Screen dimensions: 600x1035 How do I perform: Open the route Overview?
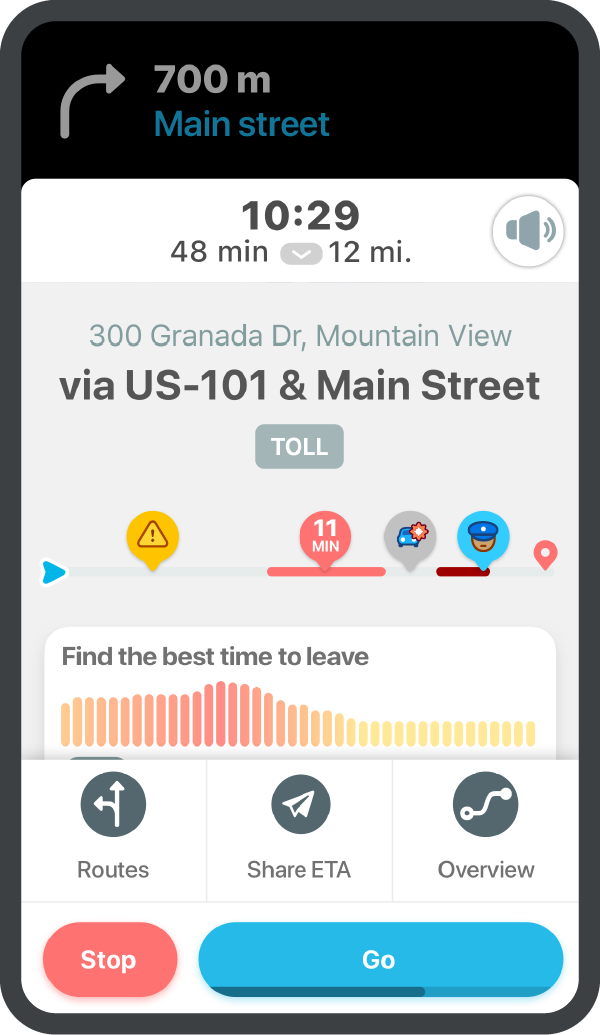pyautogui.click(x=486, y=828)
